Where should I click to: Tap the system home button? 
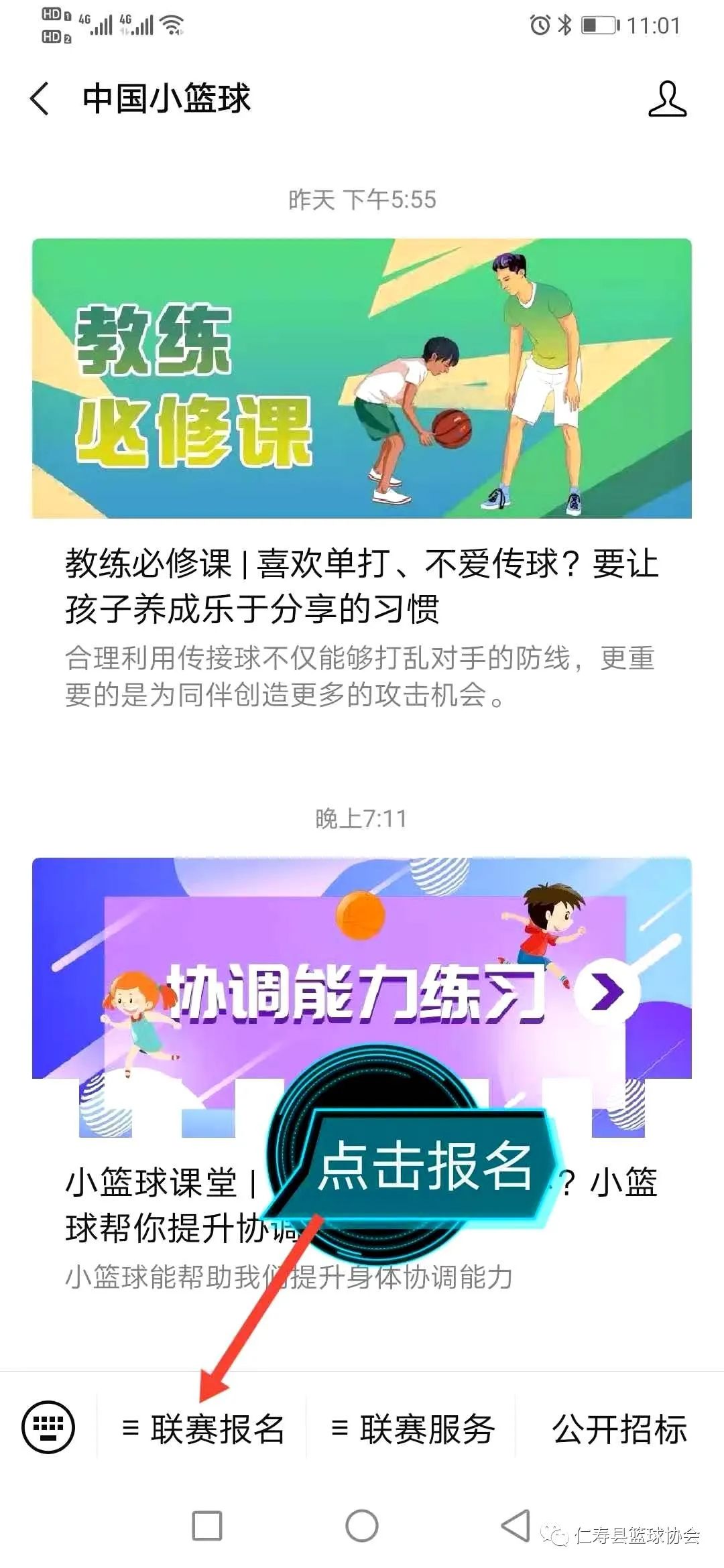point(362,1526)
